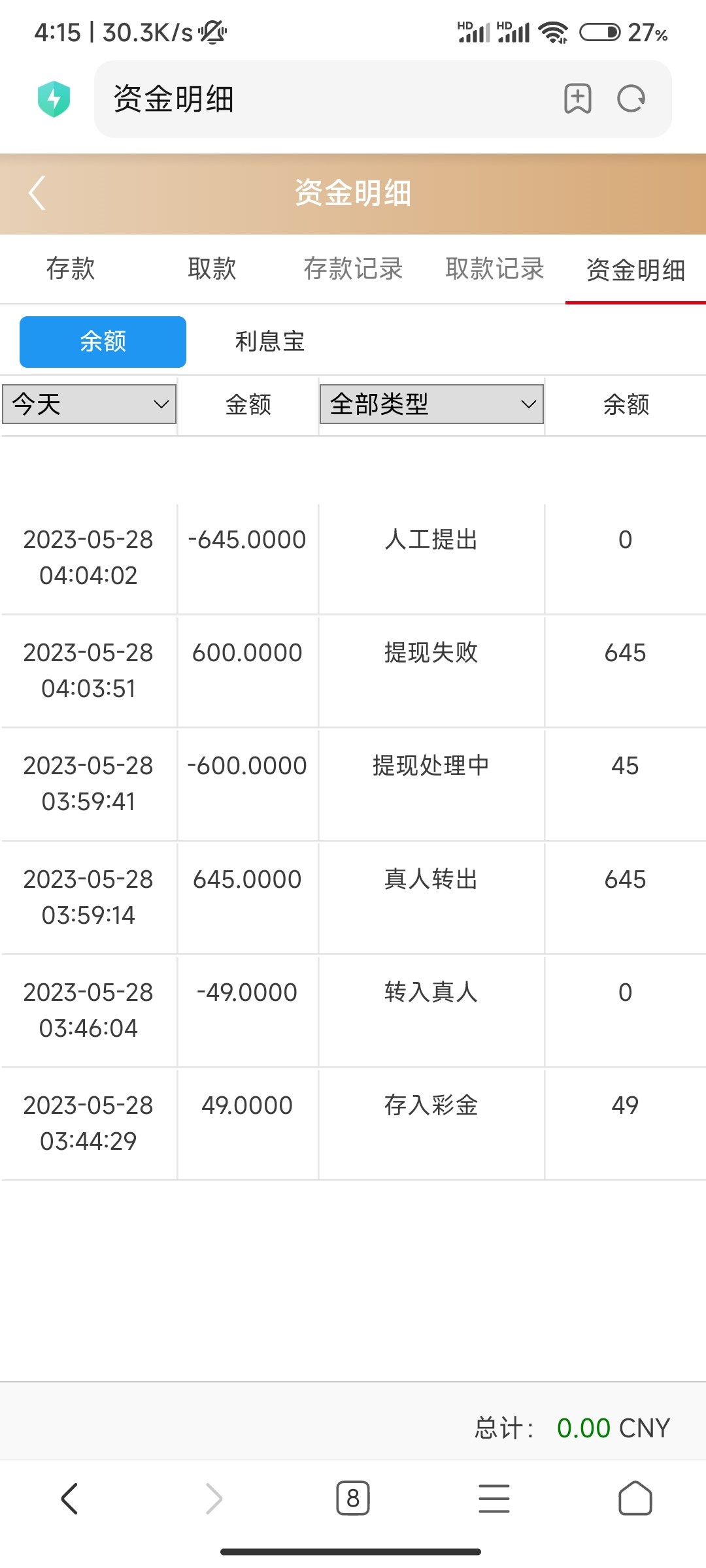Tap the bookmark icon in address bar
706x1568 pixels.
tap(578, 99)
